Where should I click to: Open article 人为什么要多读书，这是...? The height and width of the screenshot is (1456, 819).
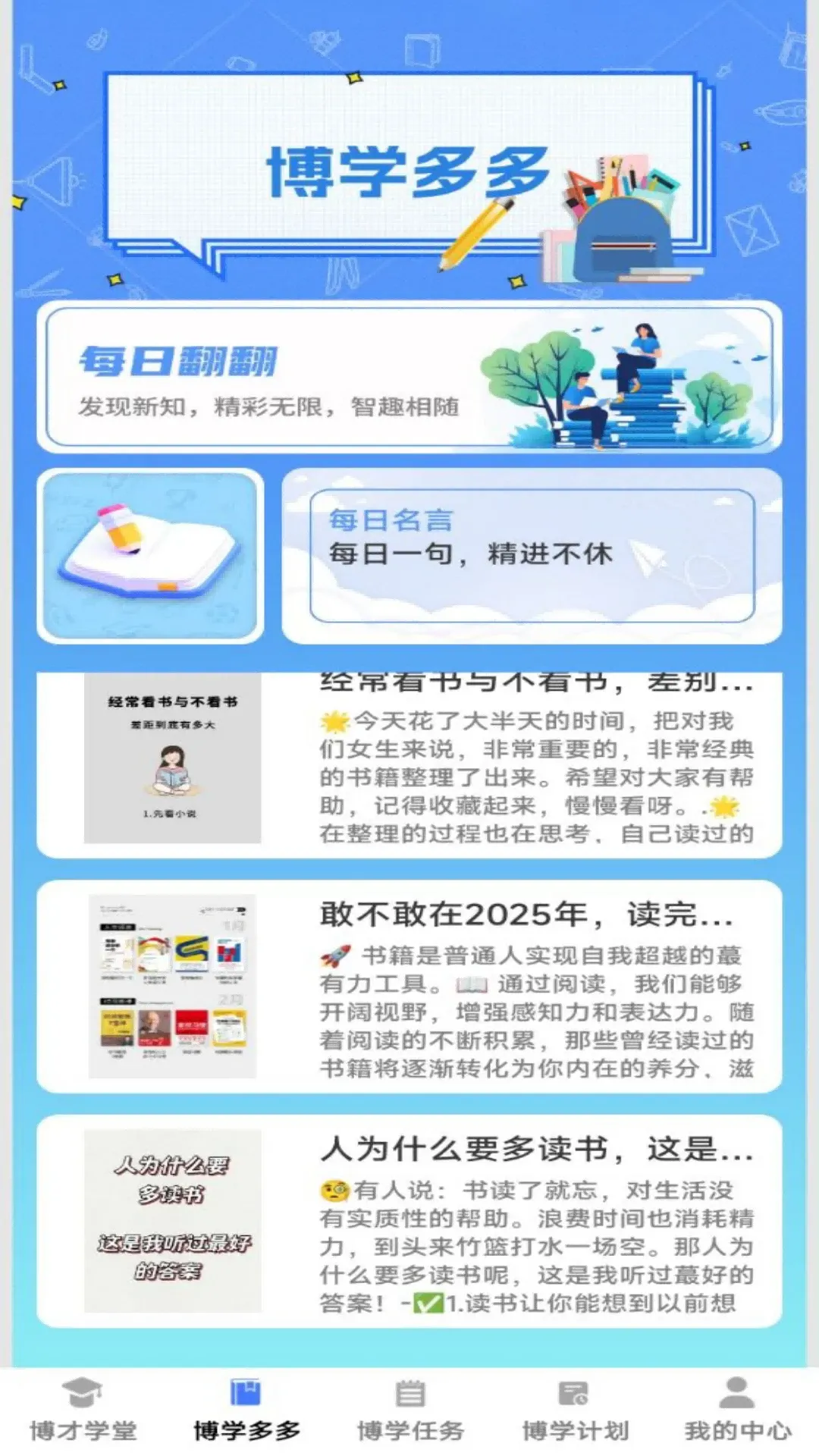tap(531, 1221)
